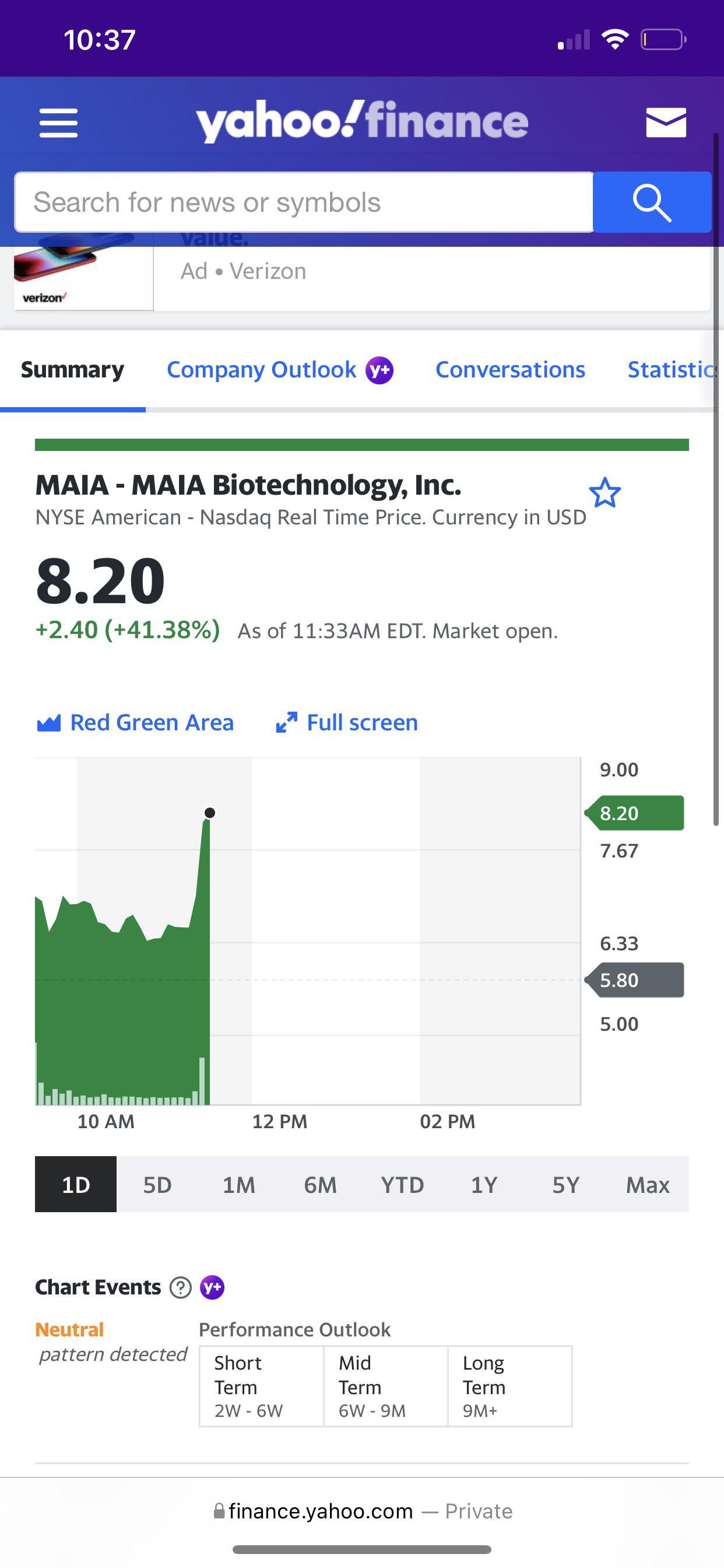The width and height of the screenshot is (724, 1568).
Task: Select the Red Green Area chart style icon
Action: pyautogui.click(x=50, y=722)
